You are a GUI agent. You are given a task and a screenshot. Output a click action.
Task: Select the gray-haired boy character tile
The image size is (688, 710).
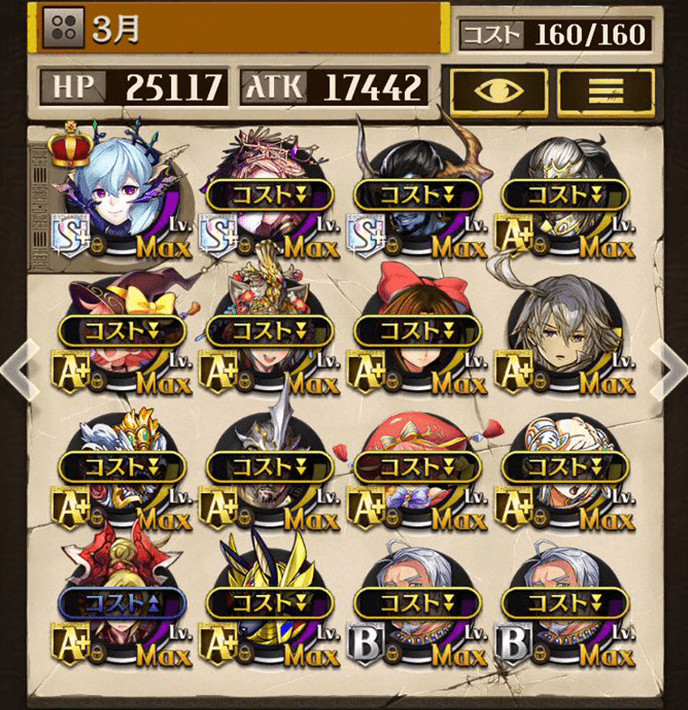point(562,330)
